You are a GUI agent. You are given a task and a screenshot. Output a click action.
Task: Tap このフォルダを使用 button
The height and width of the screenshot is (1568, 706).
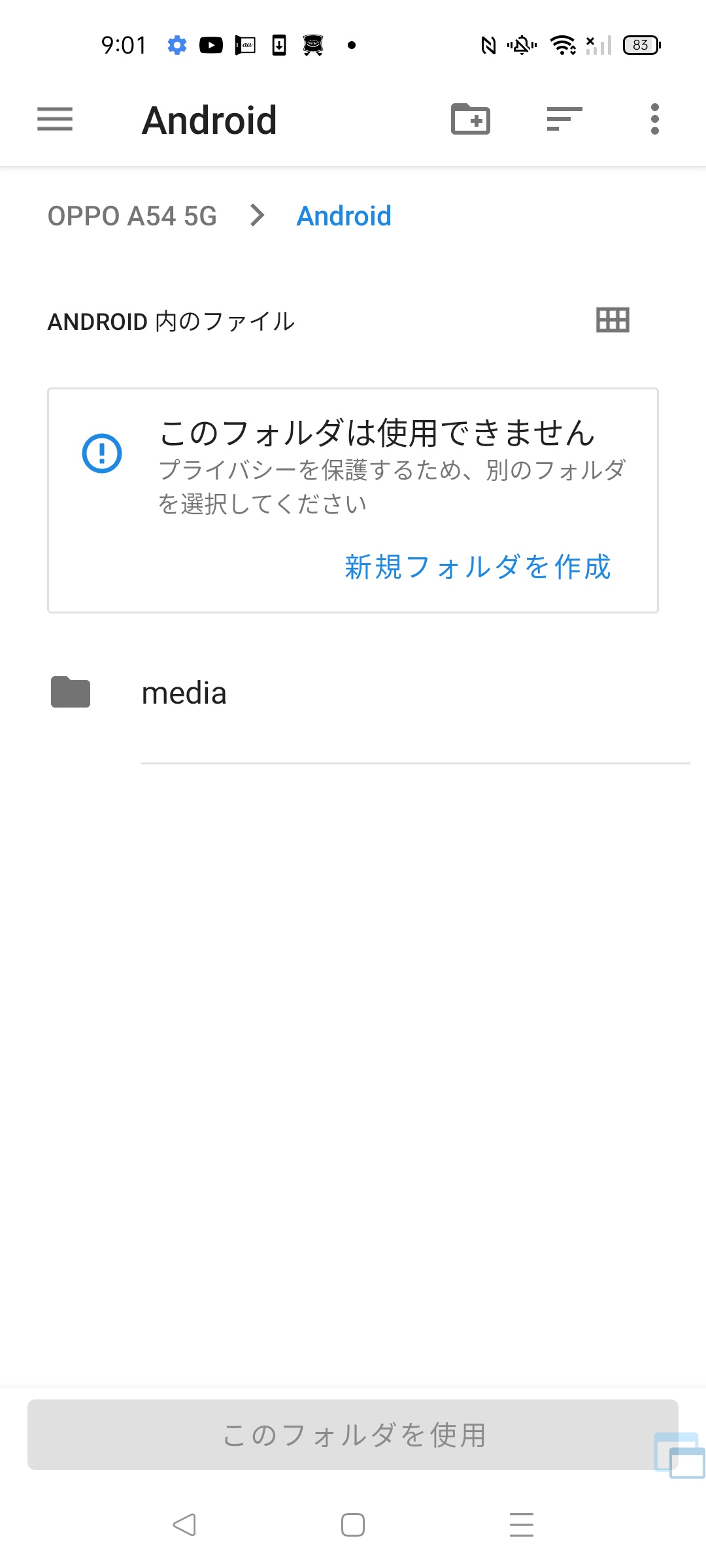tap(353, 1435)
